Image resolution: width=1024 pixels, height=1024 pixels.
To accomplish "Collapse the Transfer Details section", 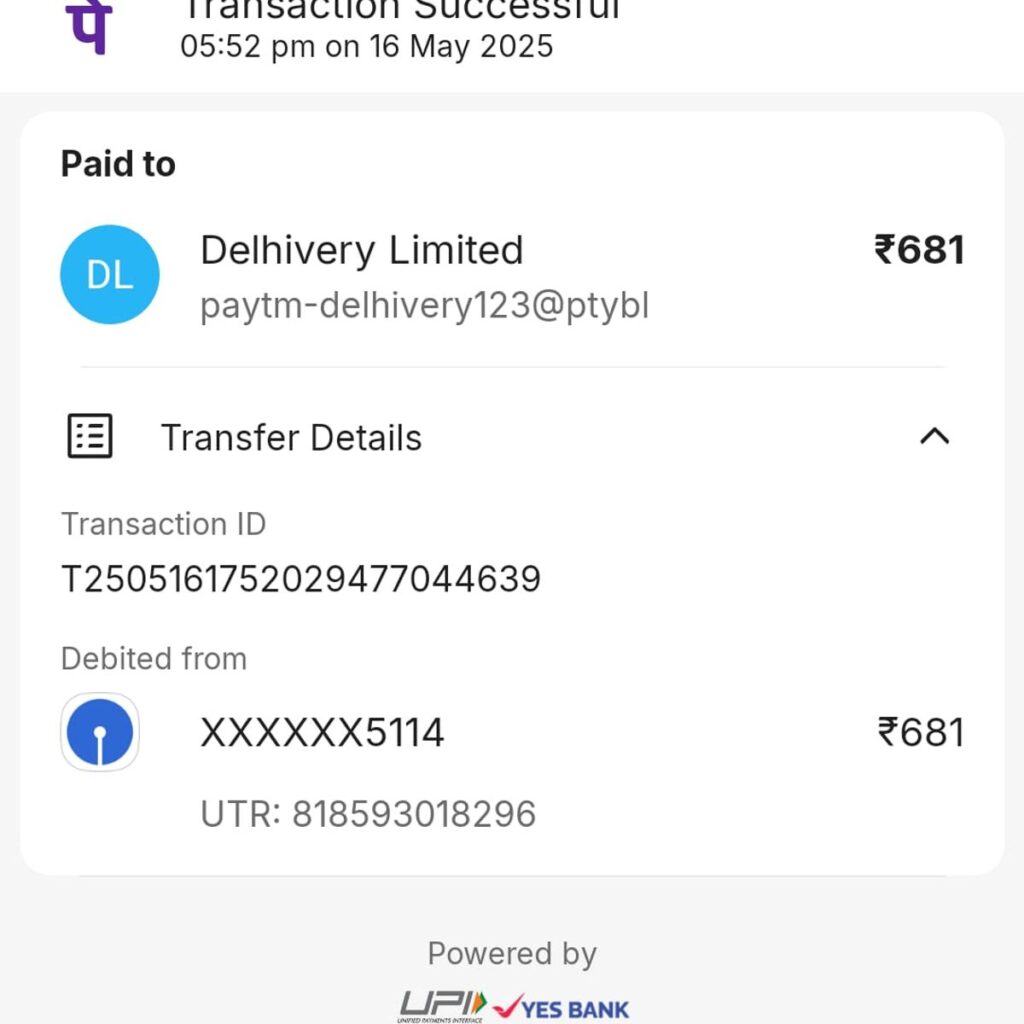I will click(934, 436).
